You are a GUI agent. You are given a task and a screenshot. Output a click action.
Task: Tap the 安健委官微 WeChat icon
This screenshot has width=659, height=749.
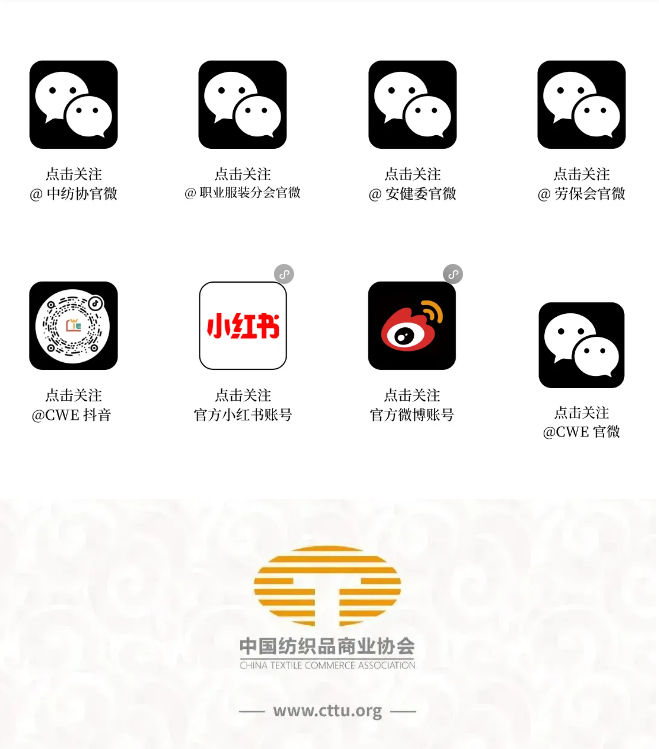(412, 105)
